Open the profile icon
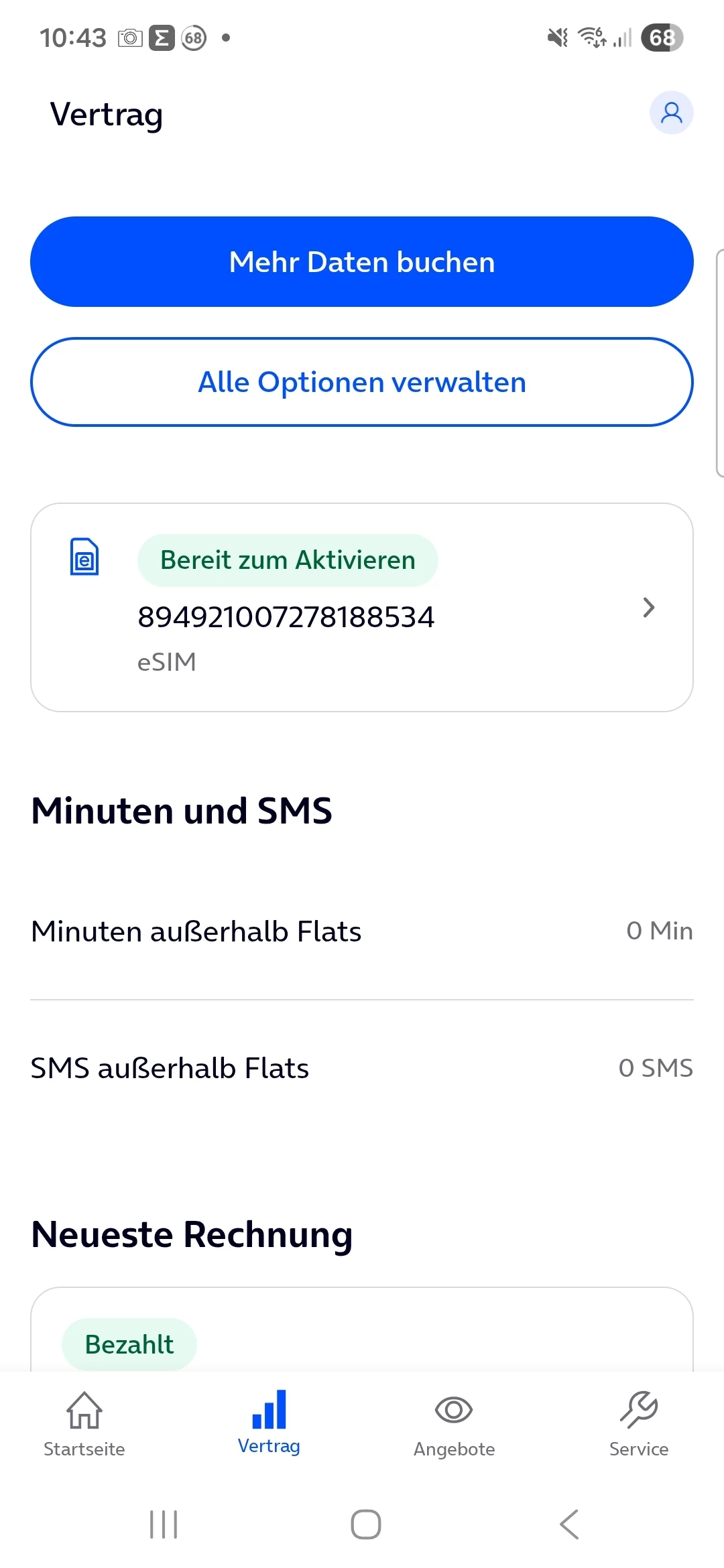 click(671, 113)
